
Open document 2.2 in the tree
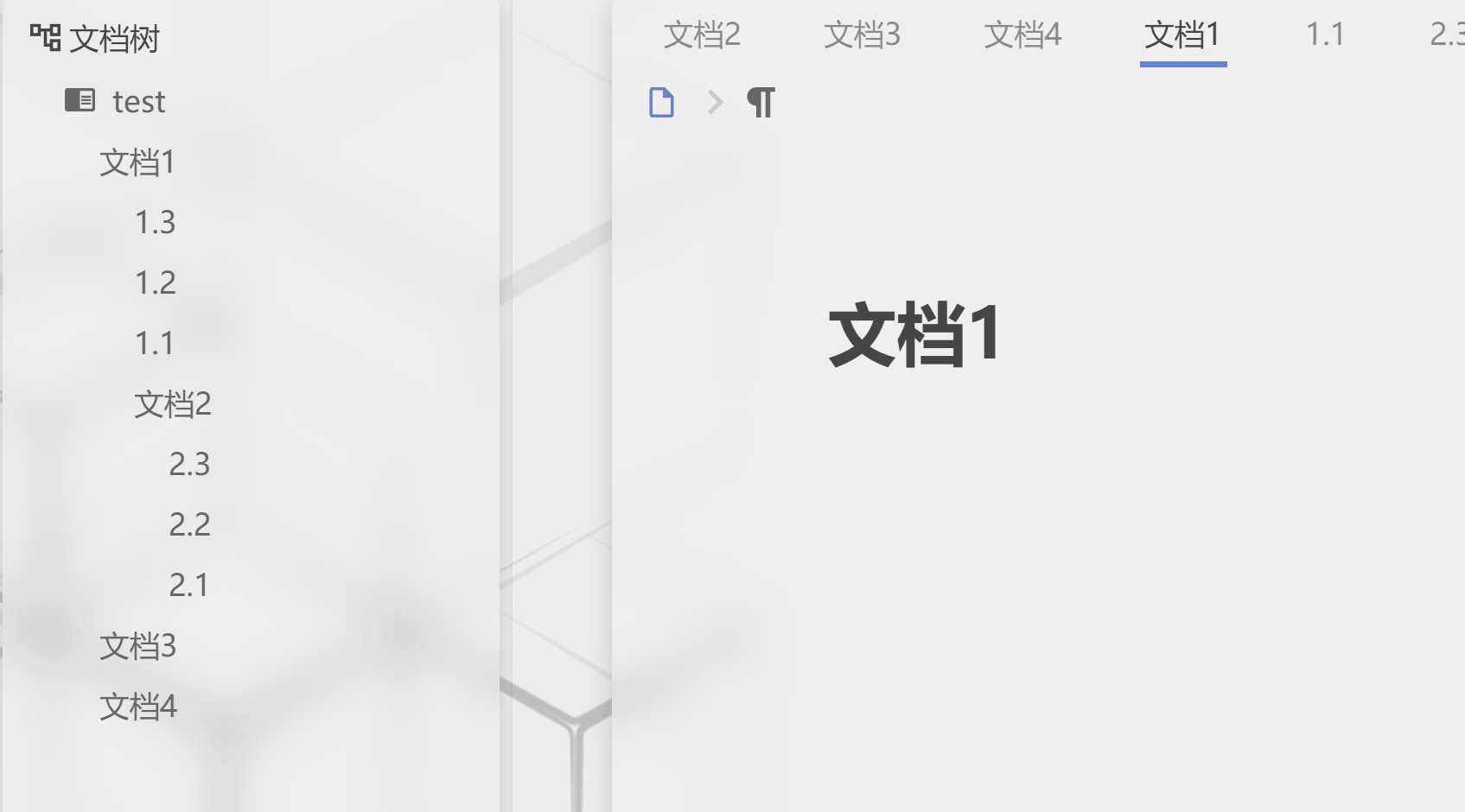[x=189, y=525]
